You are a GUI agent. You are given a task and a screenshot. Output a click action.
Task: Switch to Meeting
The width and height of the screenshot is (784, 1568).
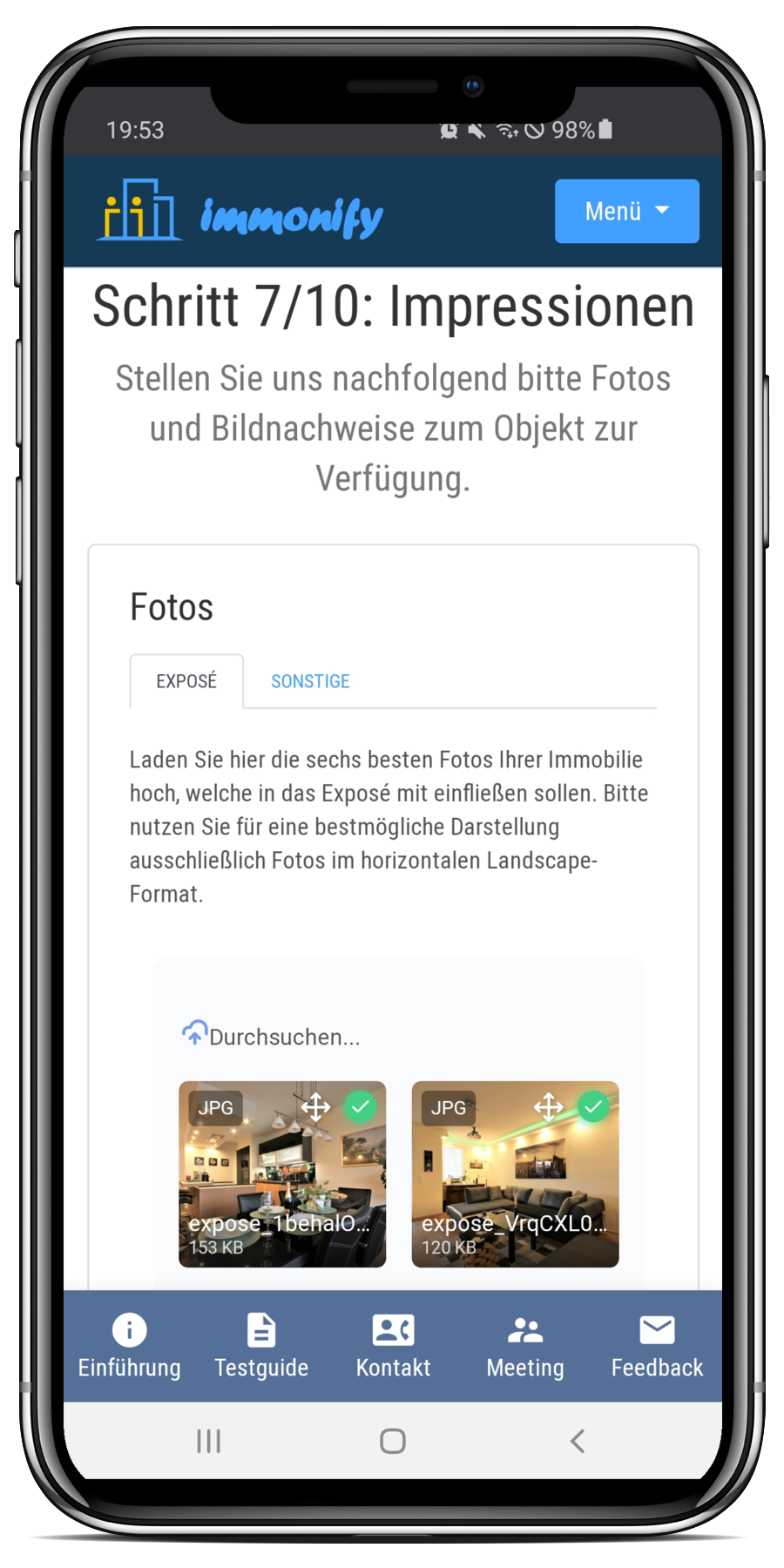525,1346
